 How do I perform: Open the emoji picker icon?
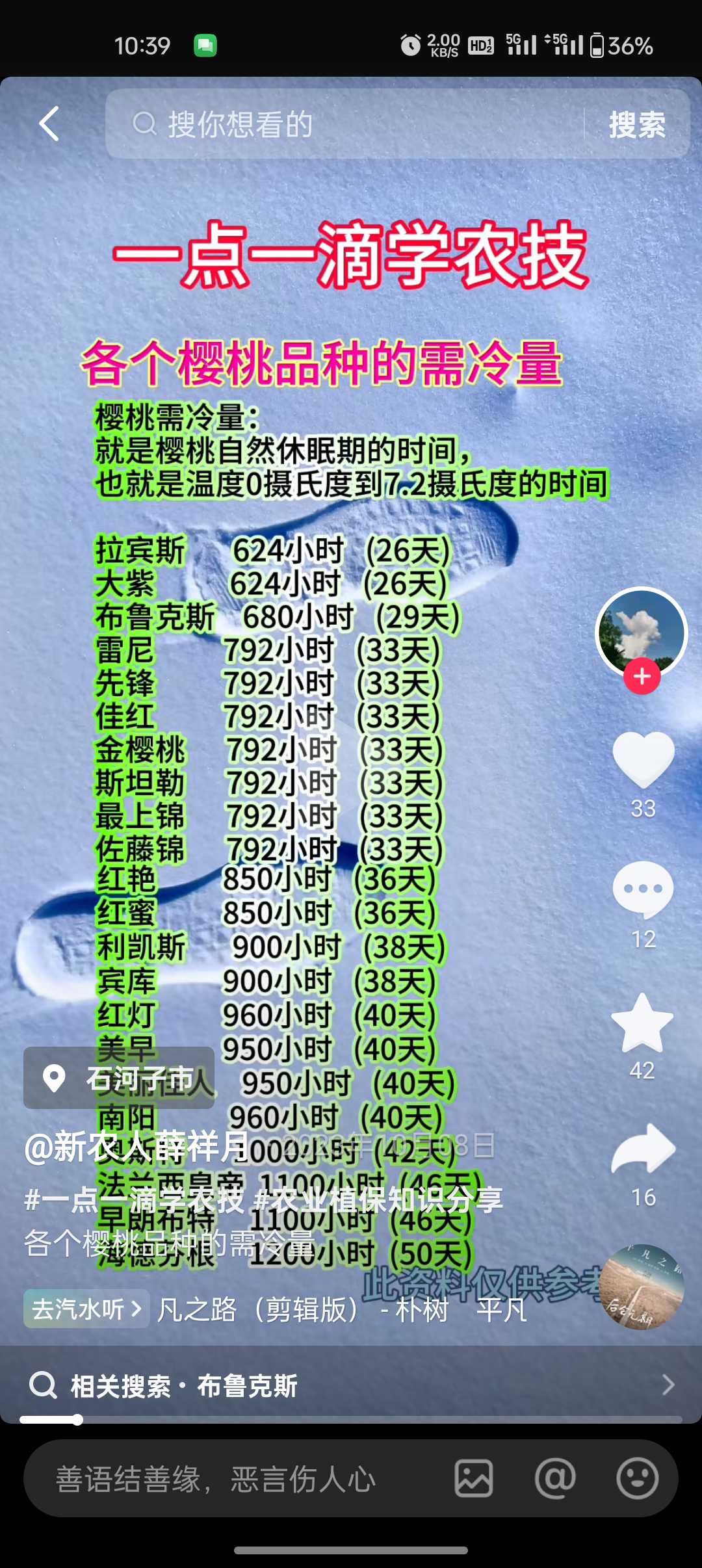click(x=637, y=1478)
